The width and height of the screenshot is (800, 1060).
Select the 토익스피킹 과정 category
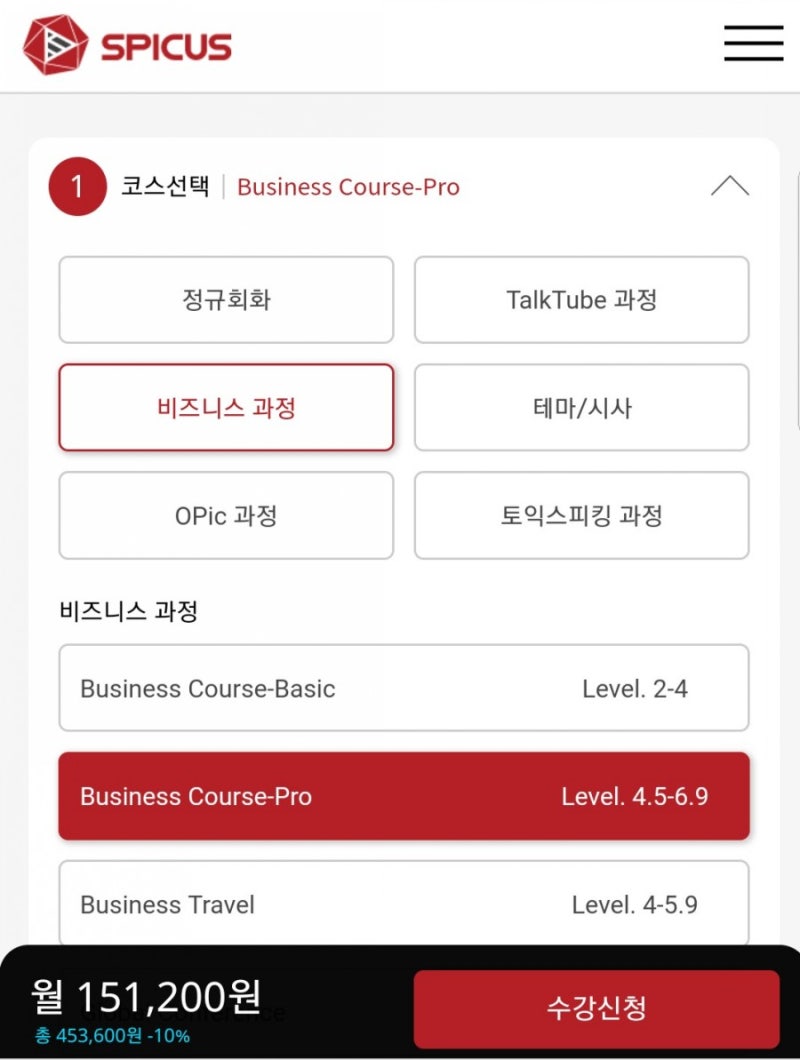coord(581,516)
